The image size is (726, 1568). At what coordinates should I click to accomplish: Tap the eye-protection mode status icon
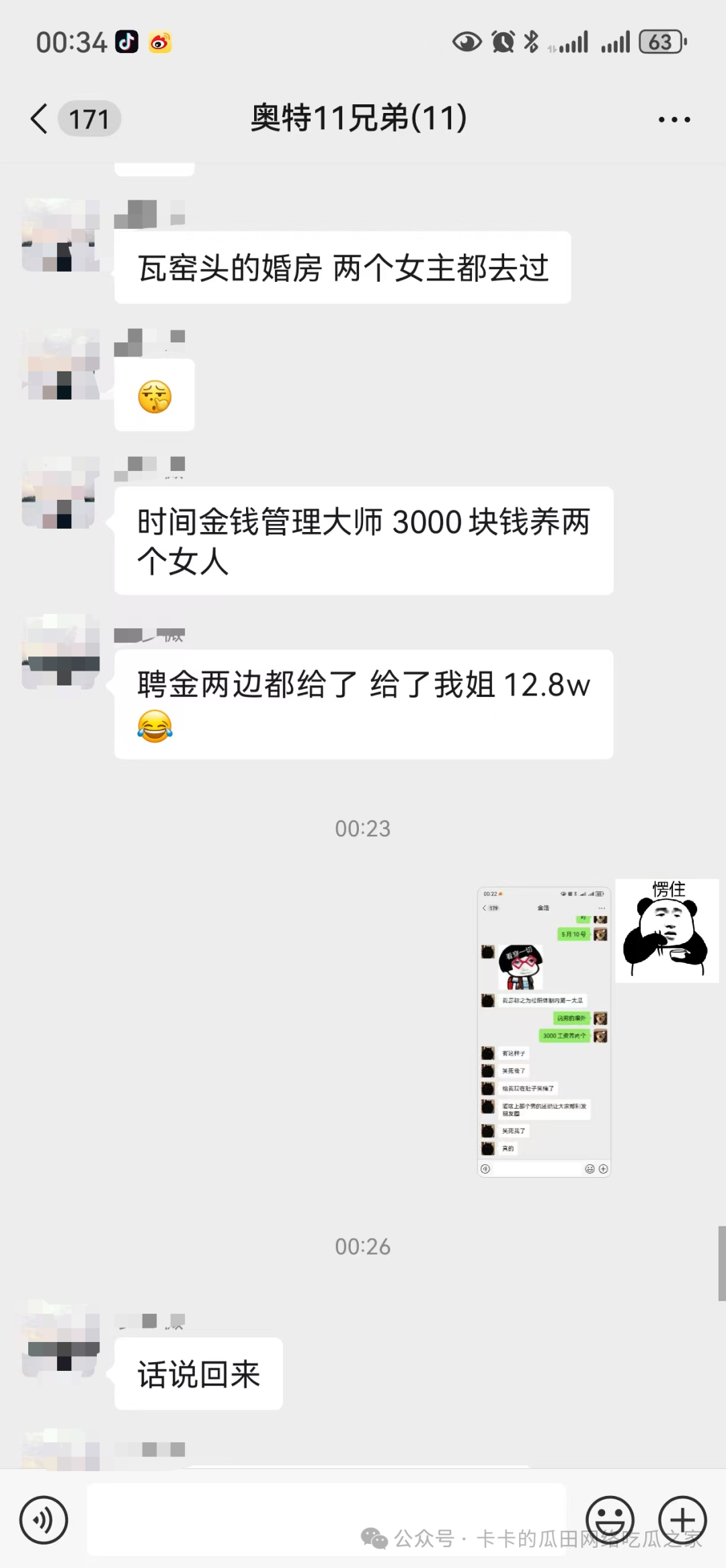[x=467, y=42]
